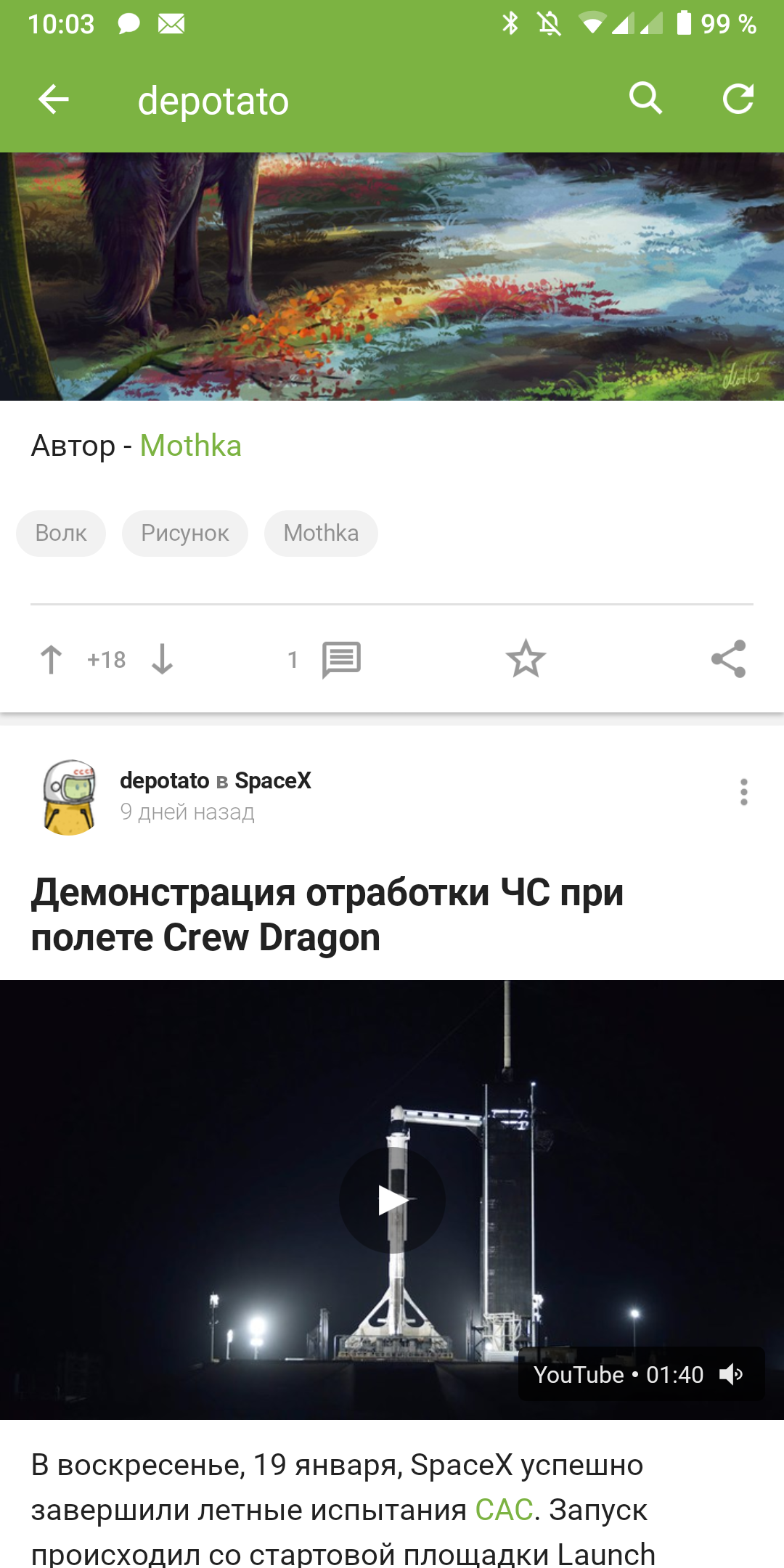Image resolution: width=784 pixels, height=1568 pixels.
Task: Select the Рисунок tag chip
Action: (185, 534)
